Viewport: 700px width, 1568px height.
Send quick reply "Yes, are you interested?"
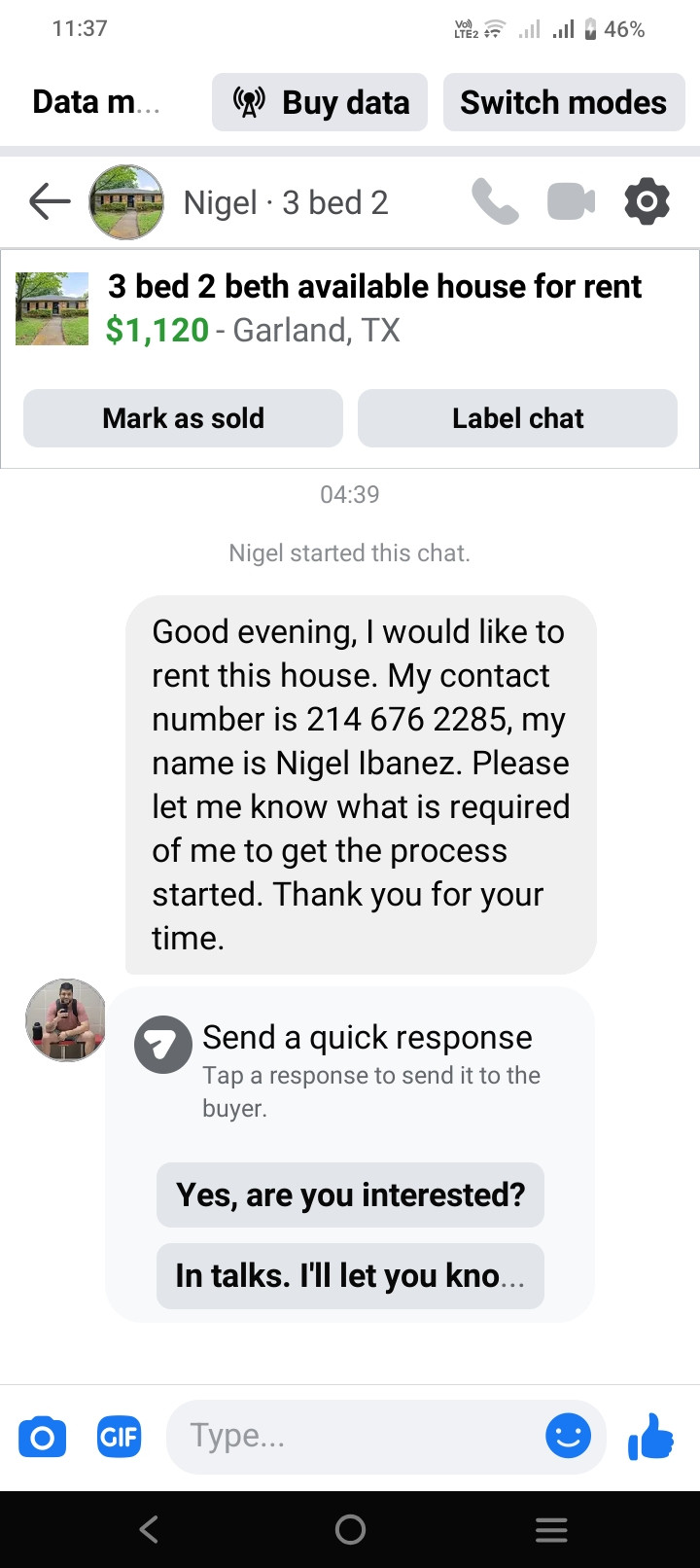coord(350,1194)
